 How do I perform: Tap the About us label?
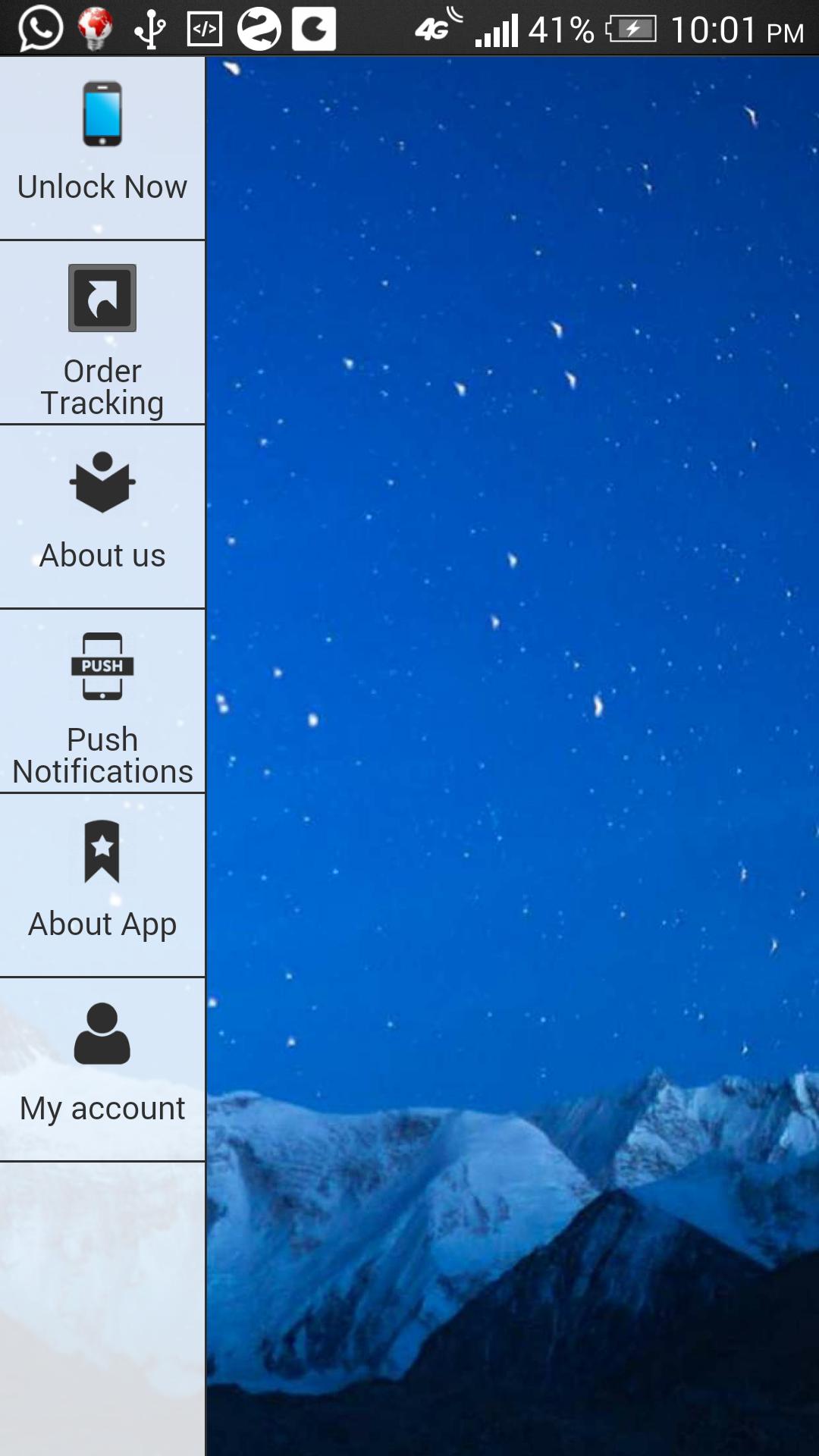[102, 555]
